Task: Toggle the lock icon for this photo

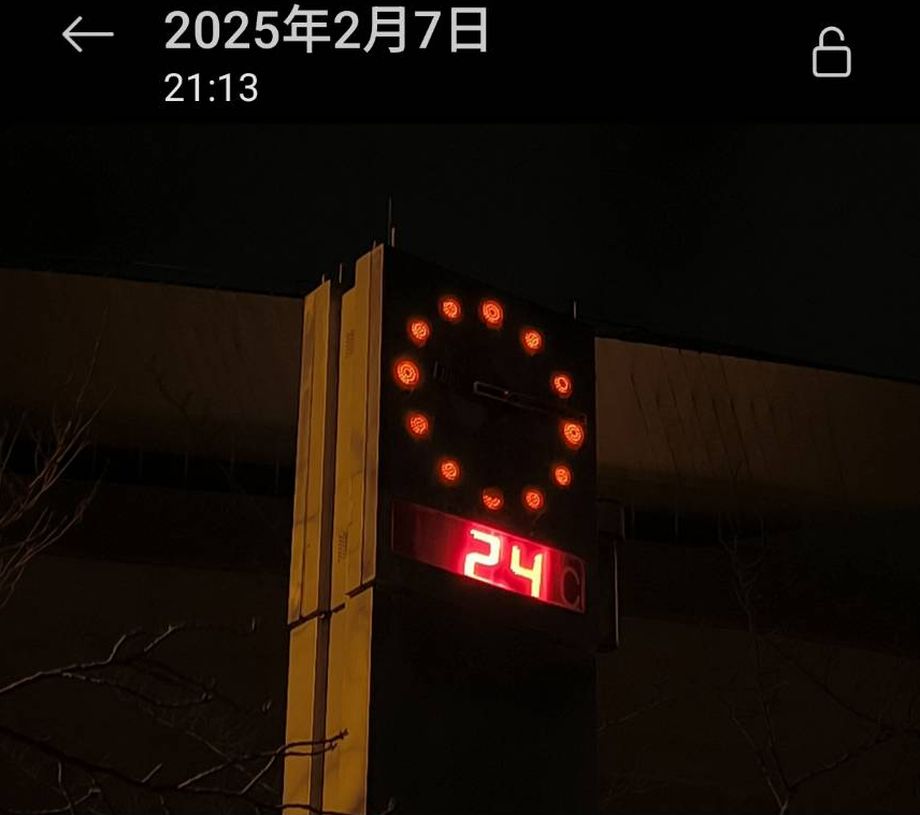Action: [x=831, y=53]
